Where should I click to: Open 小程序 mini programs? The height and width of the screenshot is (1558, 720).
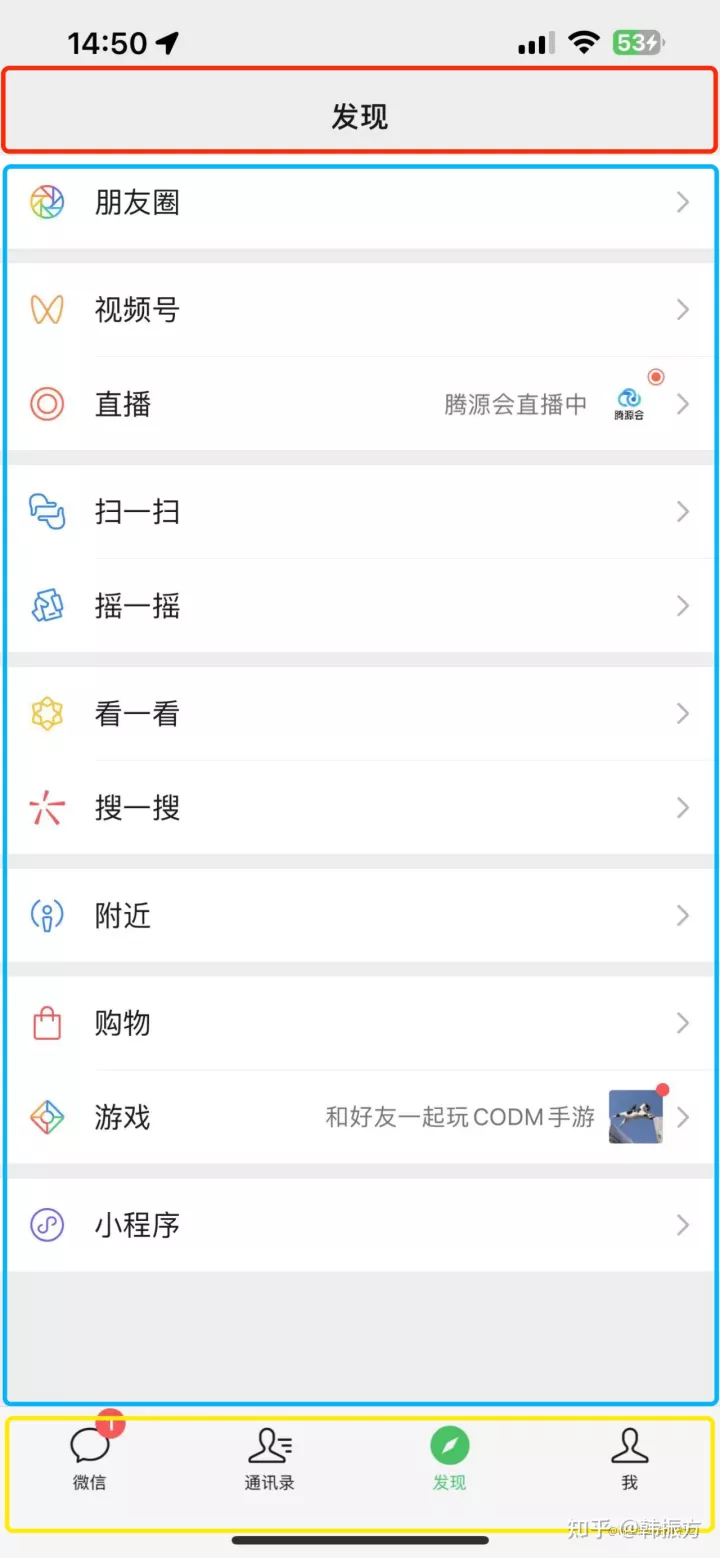point(360,1226)
